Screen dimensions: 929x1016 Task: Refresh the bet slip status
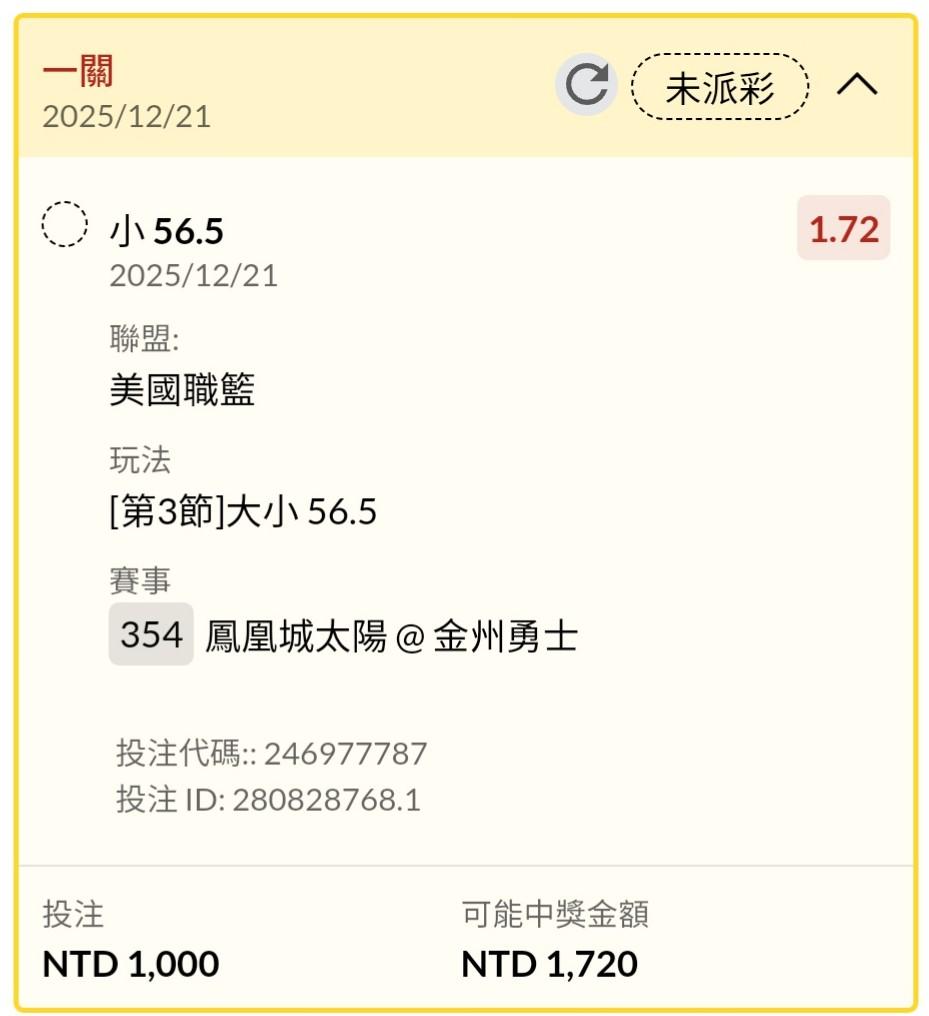pos(586,85)
